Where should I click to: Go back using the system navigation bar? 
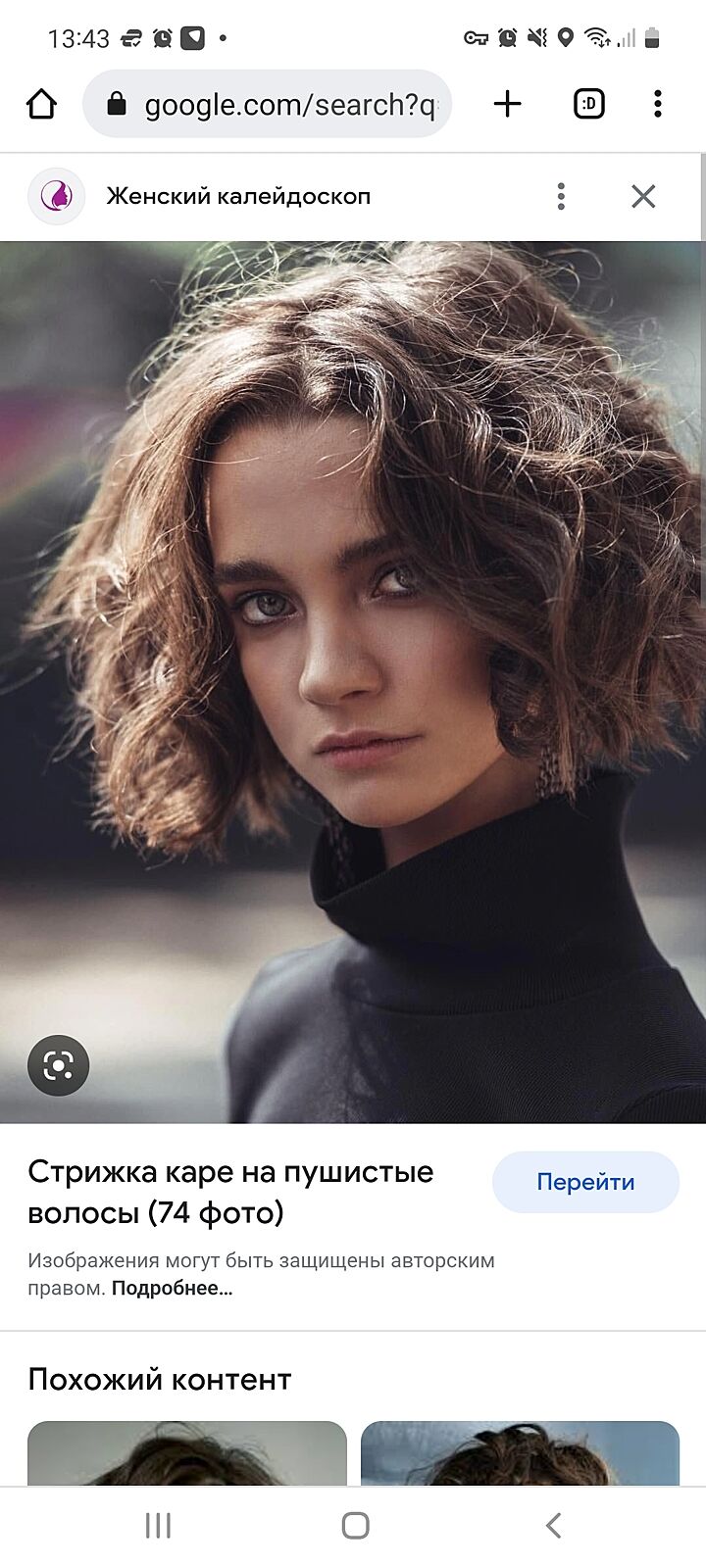[553, 1525]
